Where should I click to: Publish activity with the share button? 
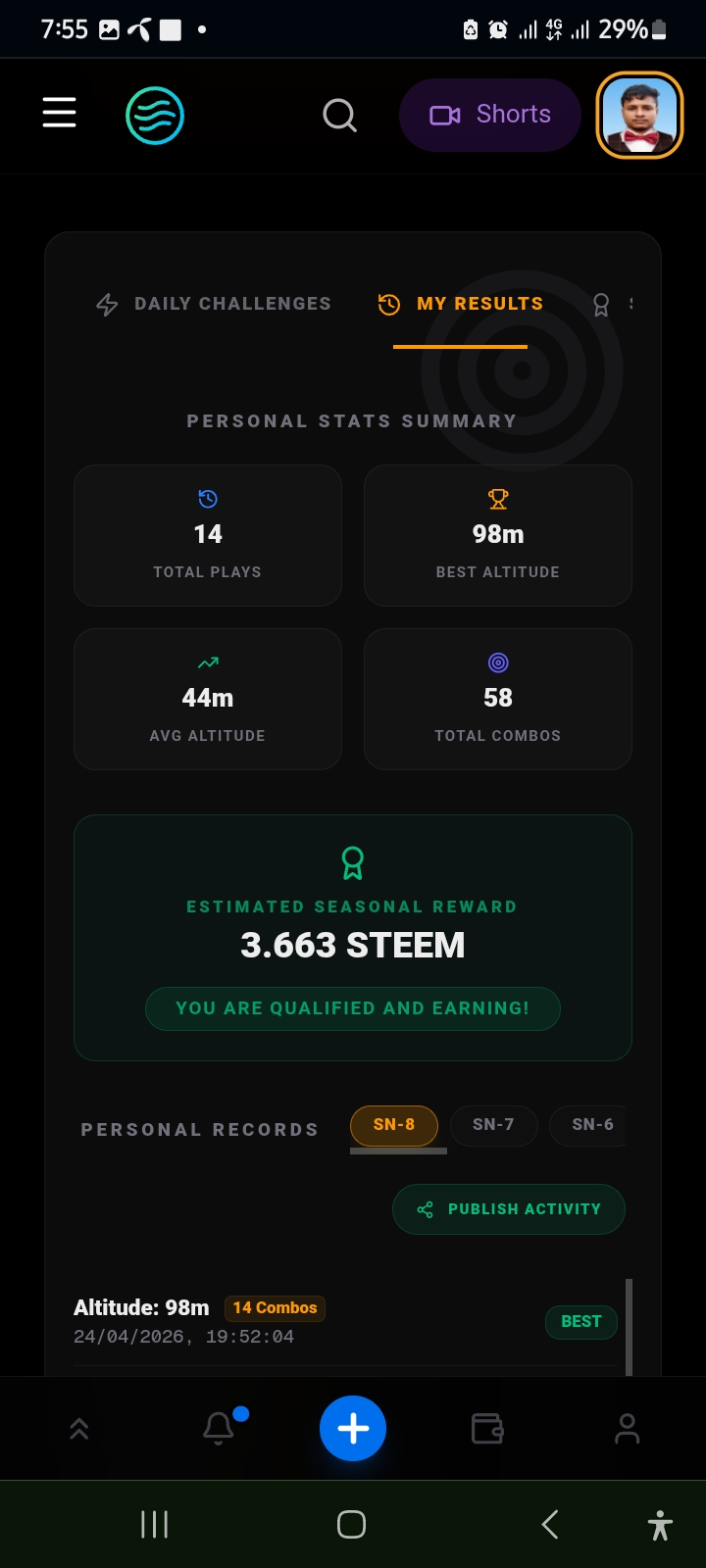509,1209
